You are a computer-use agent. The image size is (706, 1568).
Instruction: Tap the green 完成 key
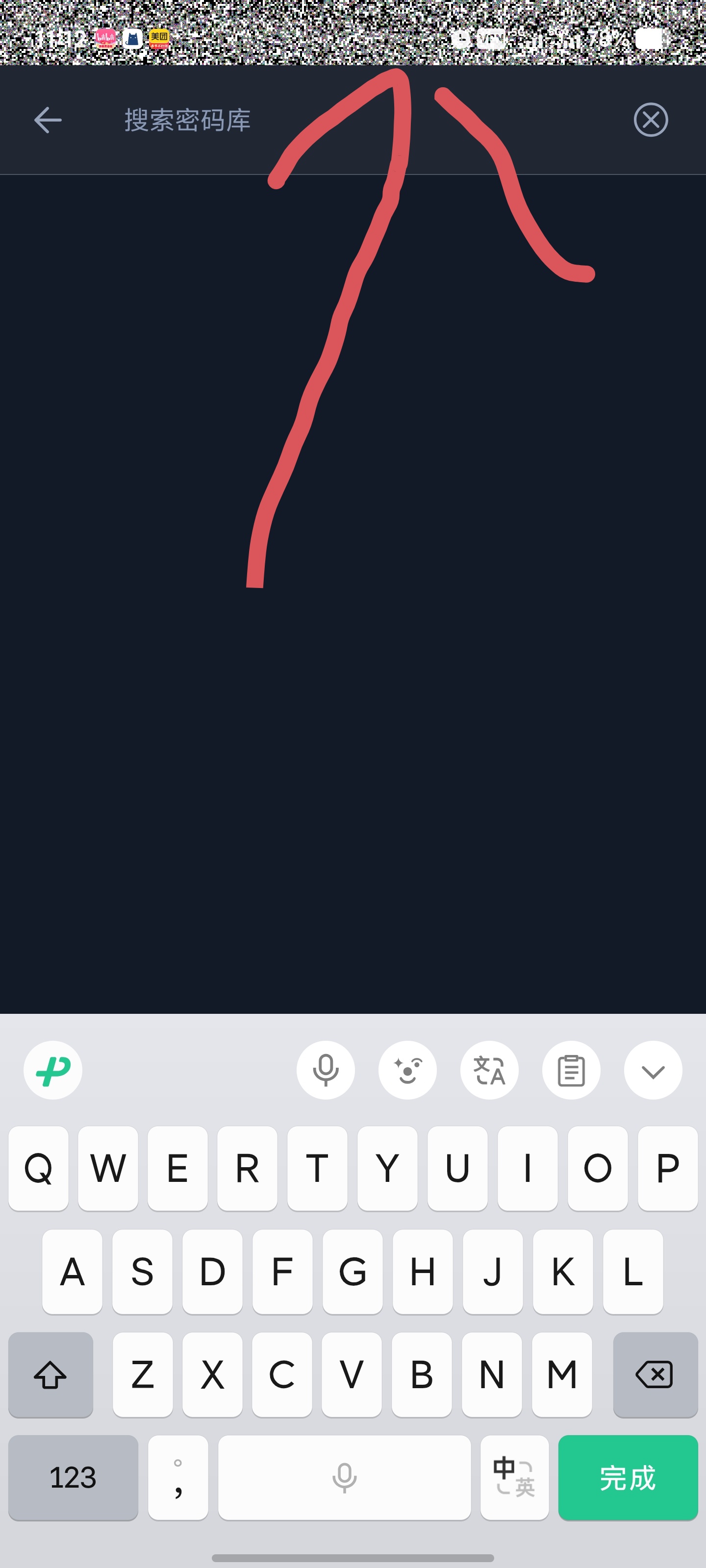[628, 1477]
